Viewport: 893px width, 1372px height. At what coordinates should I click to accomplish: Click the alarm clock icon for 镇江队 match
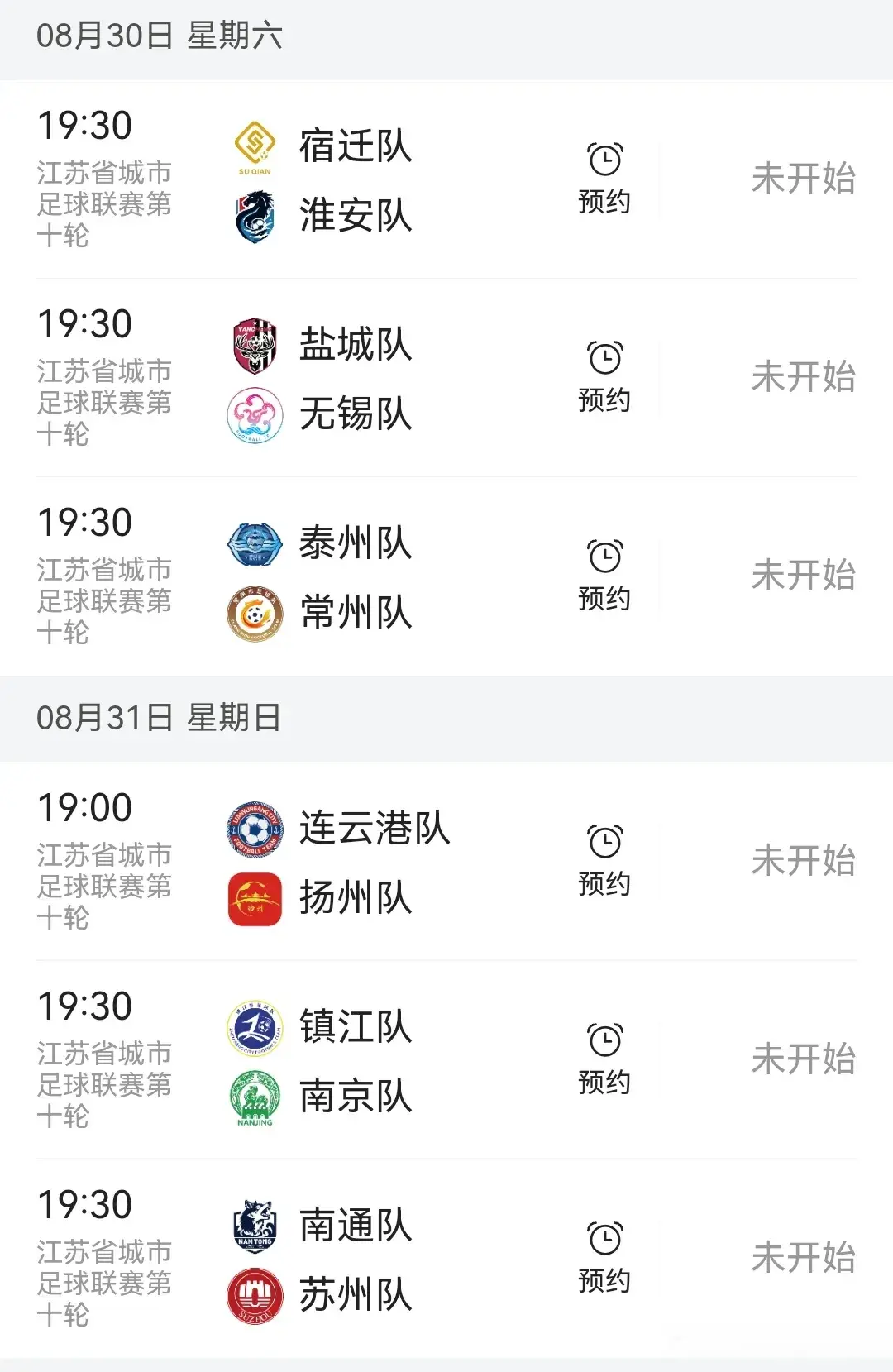[x=604, y=1038]
